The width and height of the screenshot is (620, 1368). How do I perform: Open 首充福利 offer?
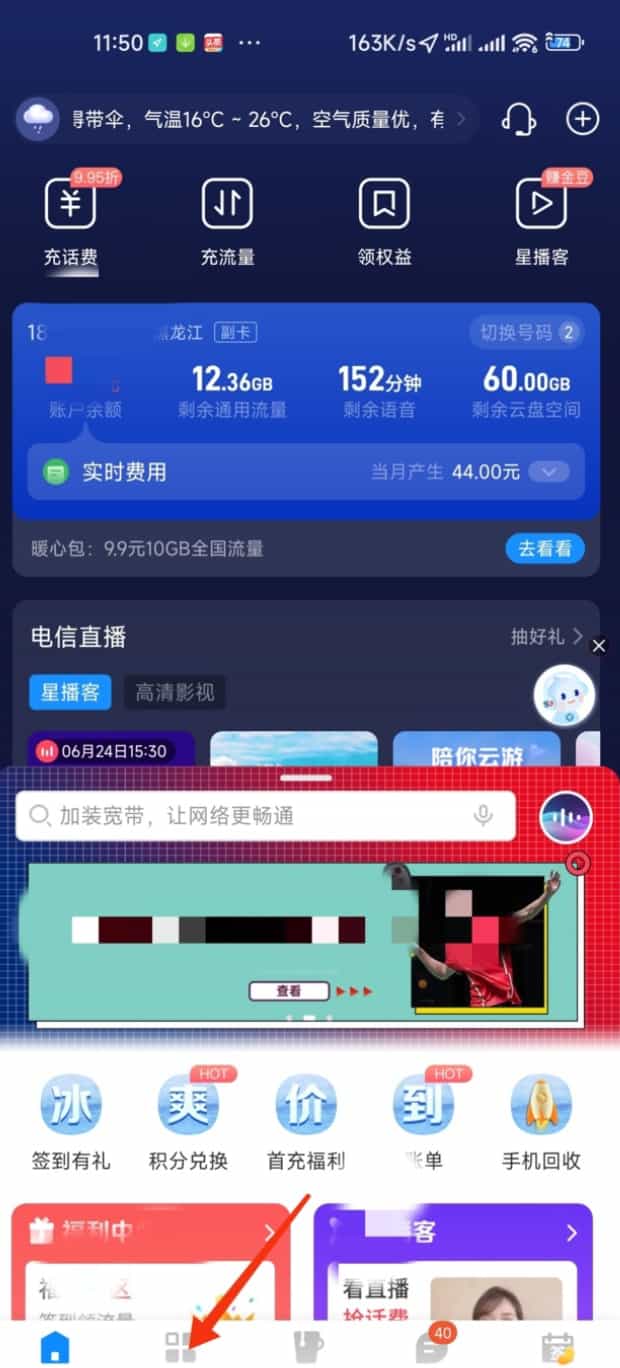click(x=306, y=1120)
